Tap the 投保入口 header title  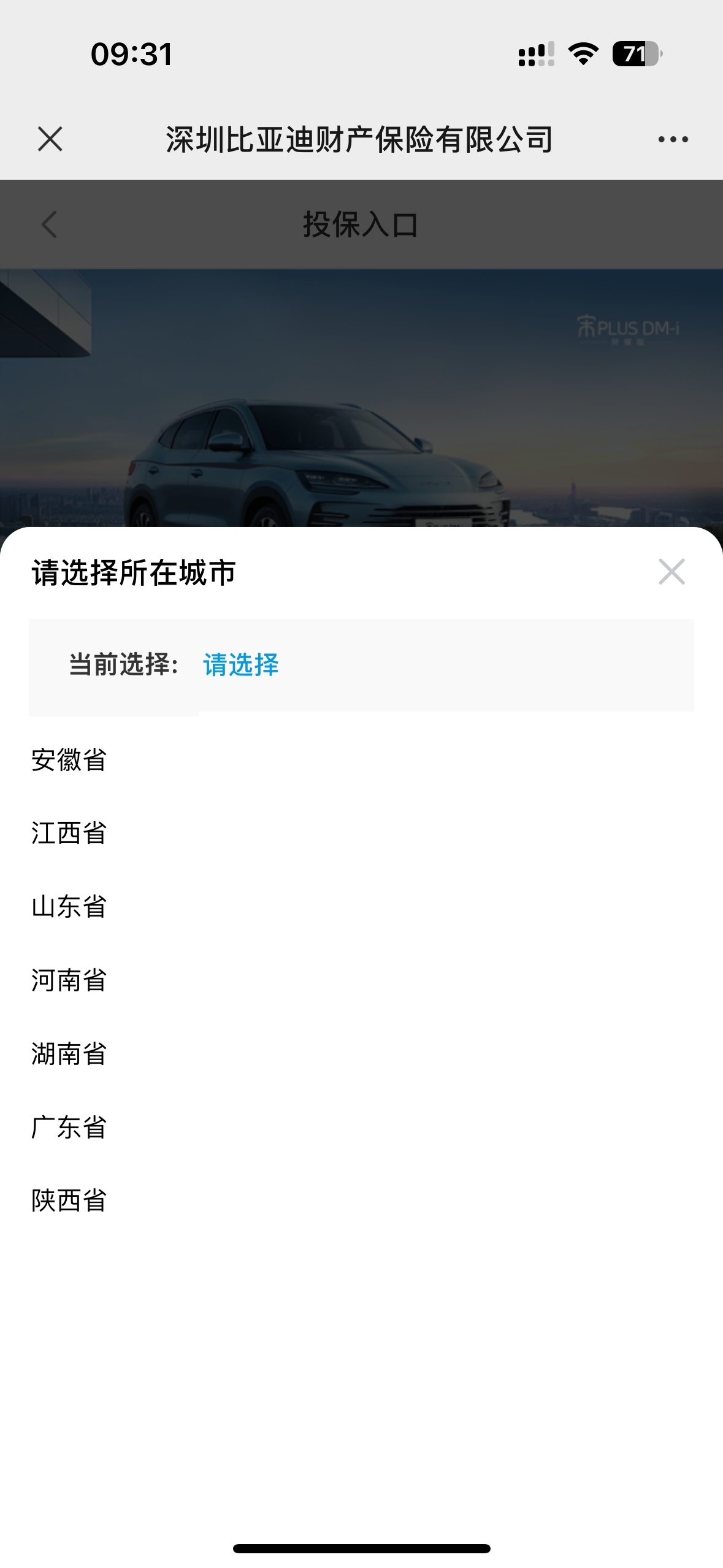[x=361, y=225]
